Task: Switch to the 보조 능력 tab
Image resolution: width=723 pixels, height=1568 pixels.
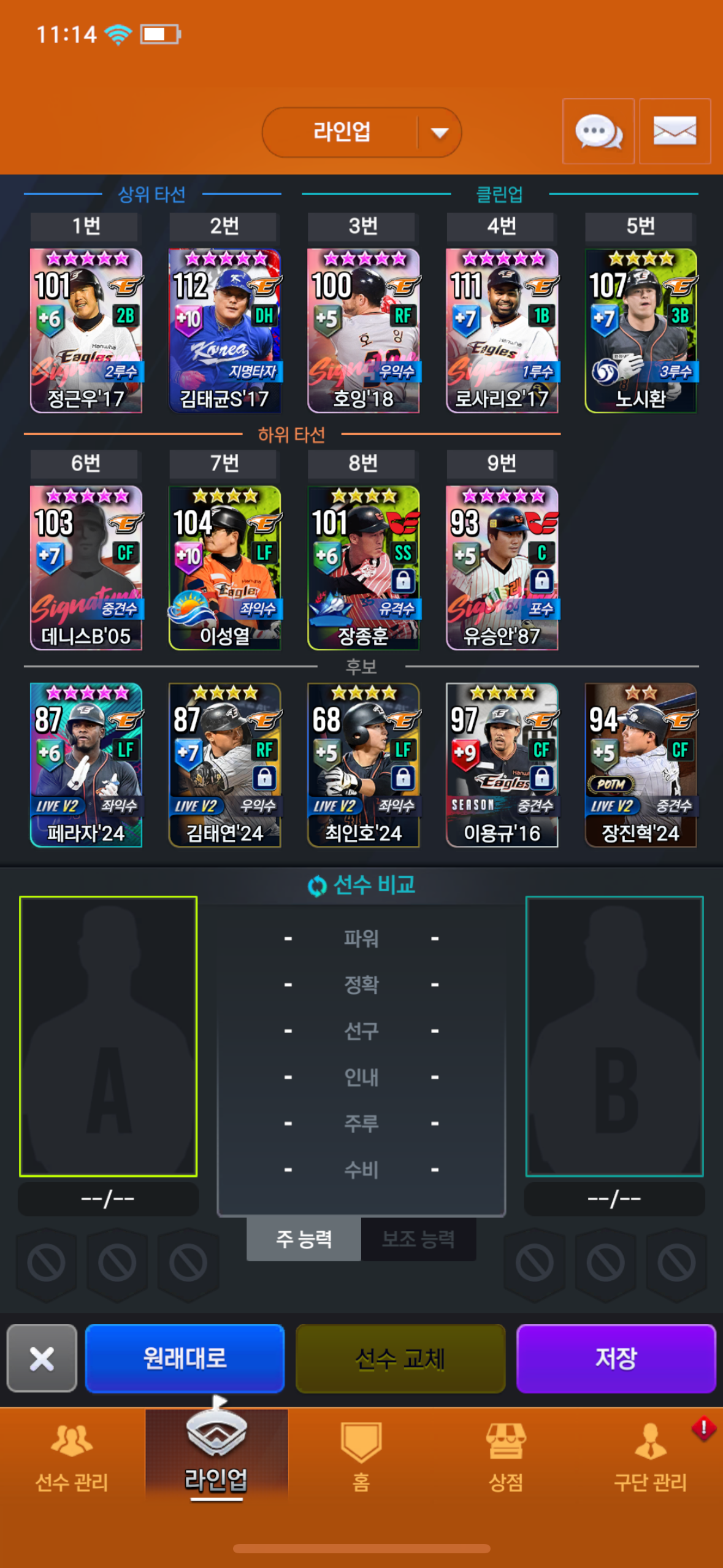Action: click(x=419, y=1239)
